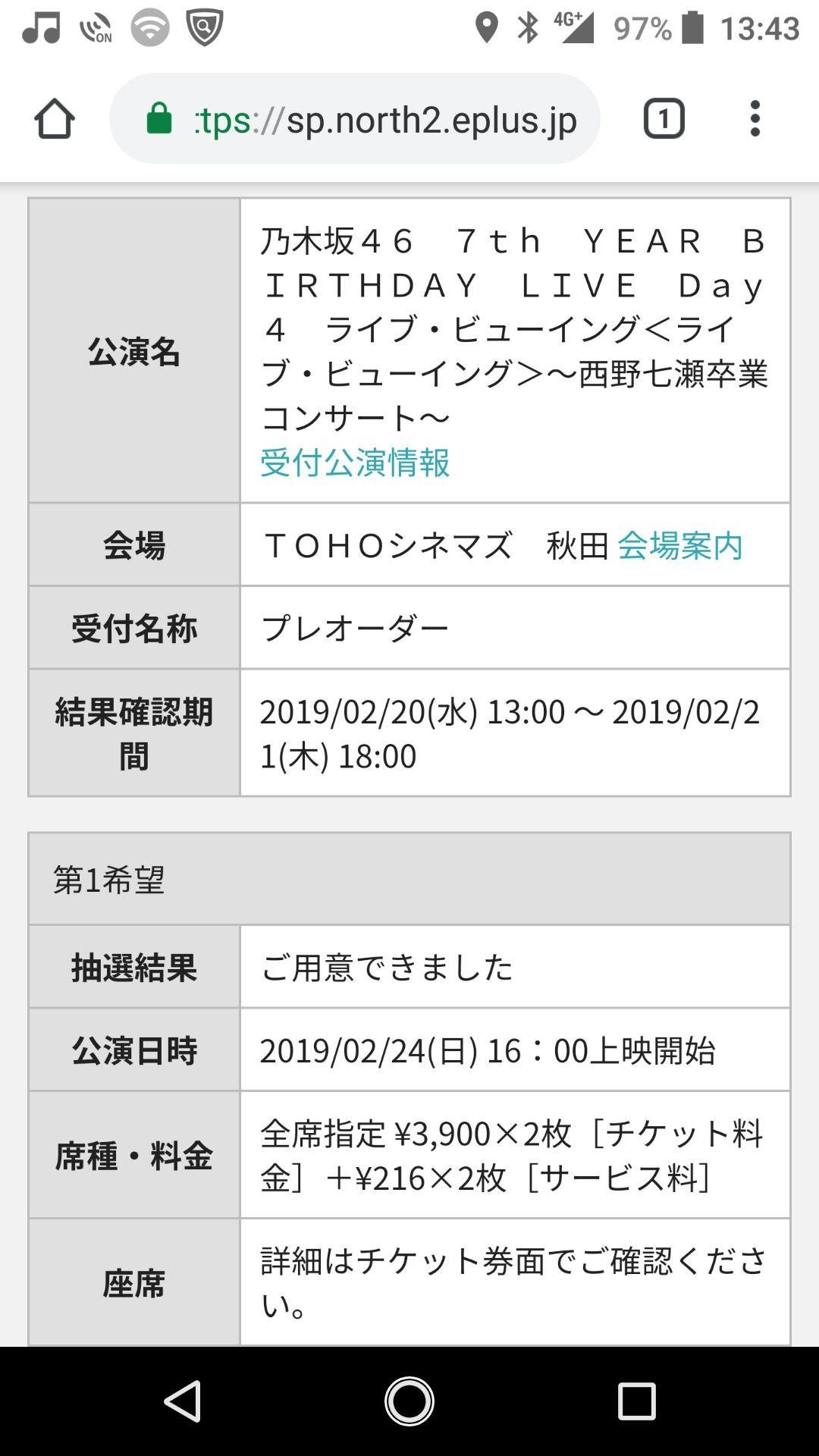Screen dimensions: 819x1456
Task: Open Chrome overflow menu
Action: [x=754, y=119]
